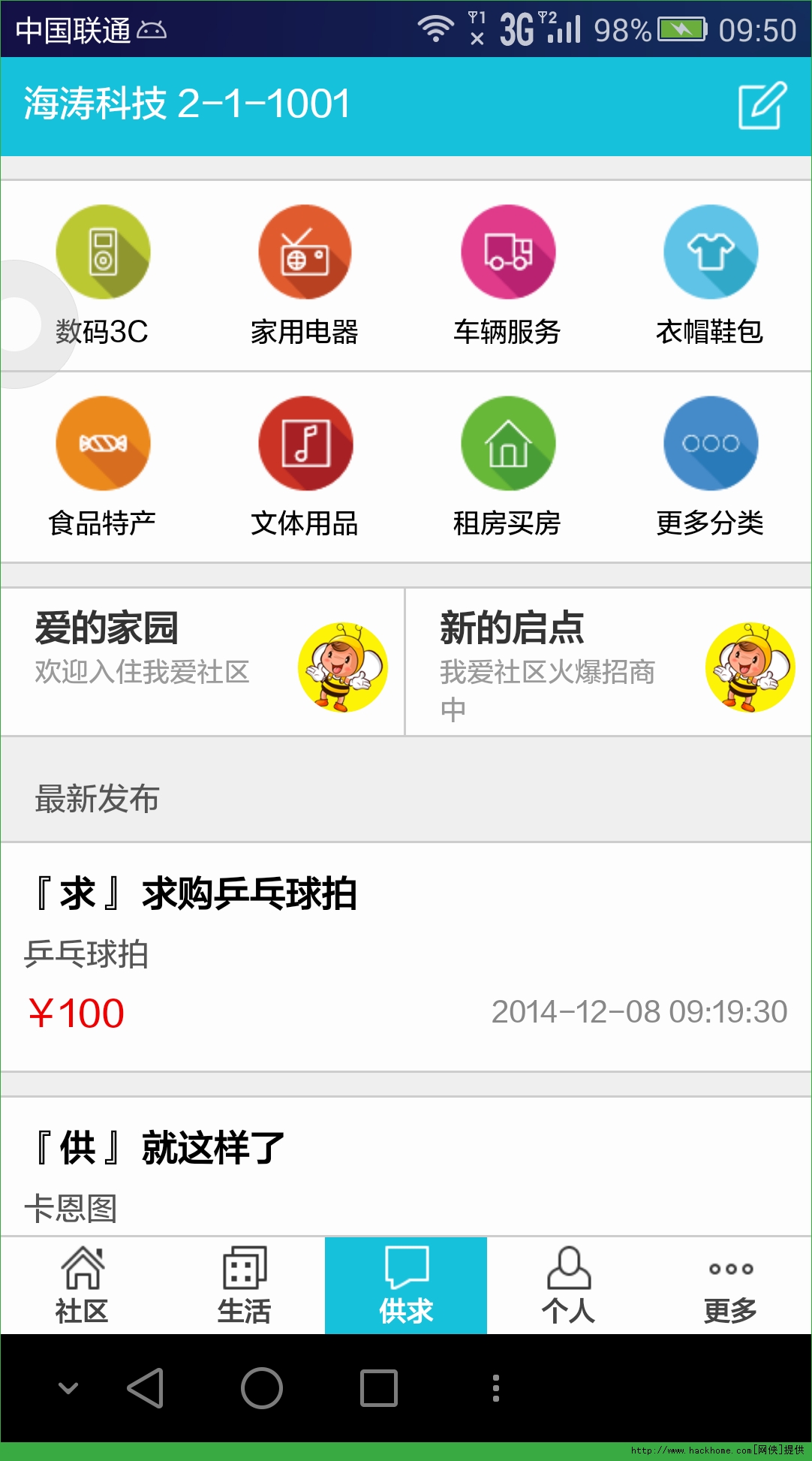
Task: Open the 家用电器 category
Action: 305,275
